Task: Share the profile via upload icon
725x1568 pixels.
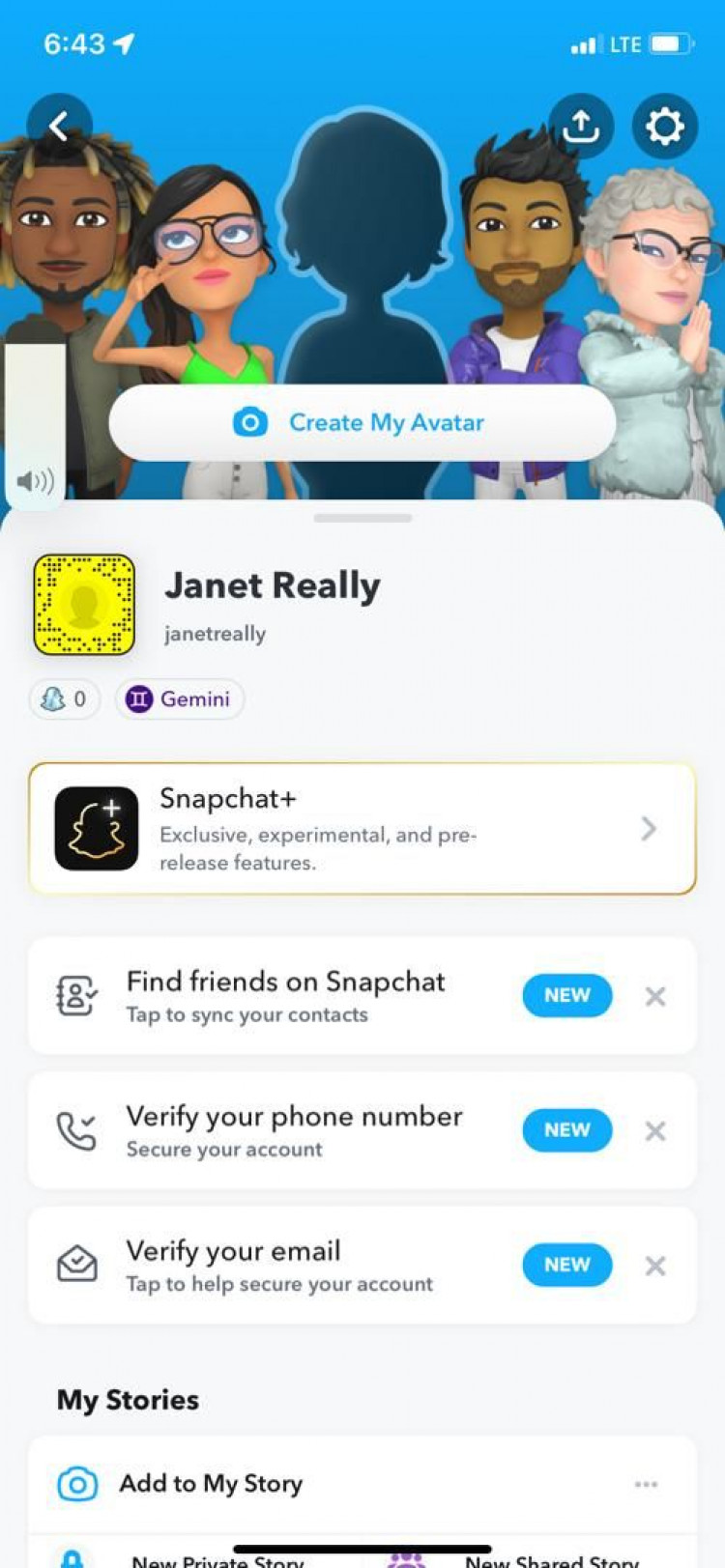Action: 581,126
